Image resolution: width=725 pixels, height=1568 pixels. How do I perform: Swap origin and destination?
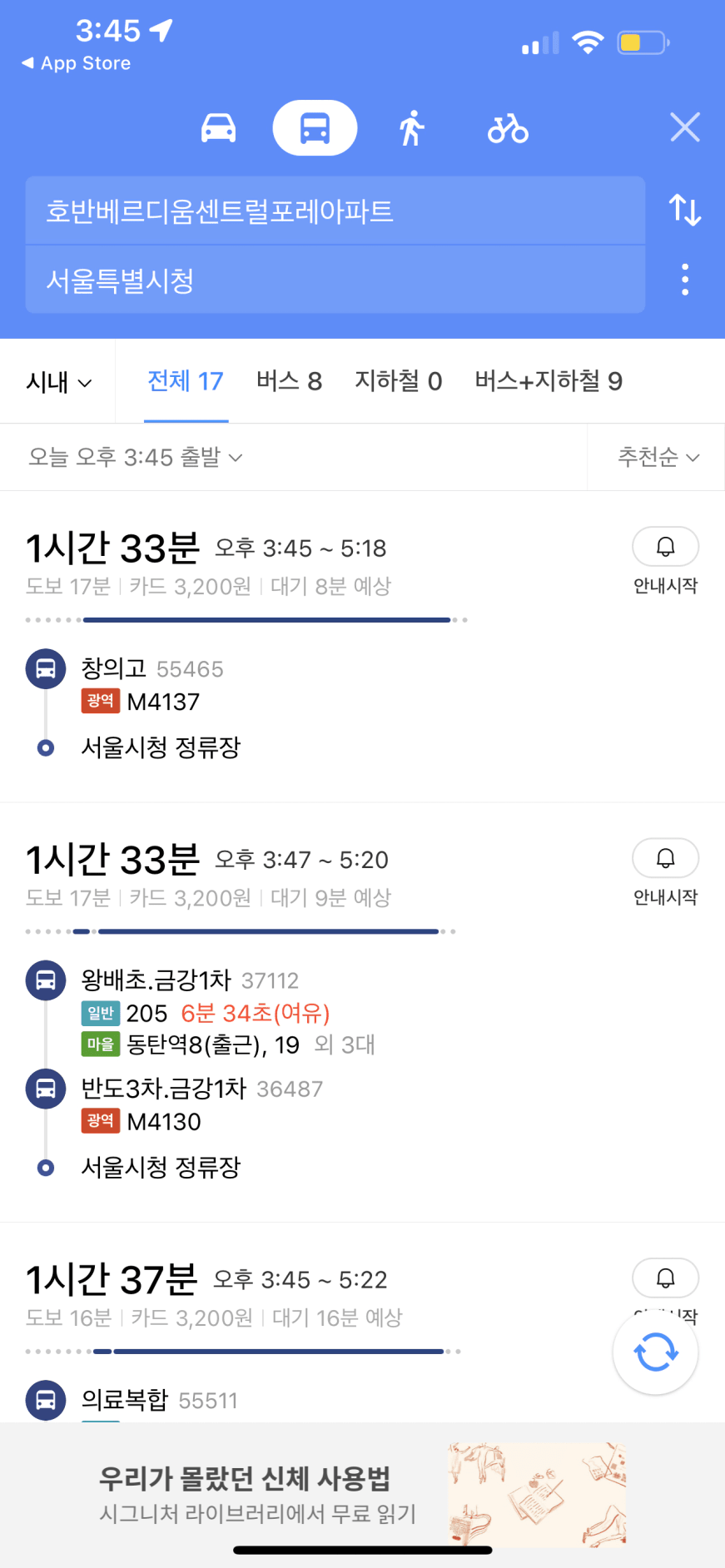pos(685,210)
